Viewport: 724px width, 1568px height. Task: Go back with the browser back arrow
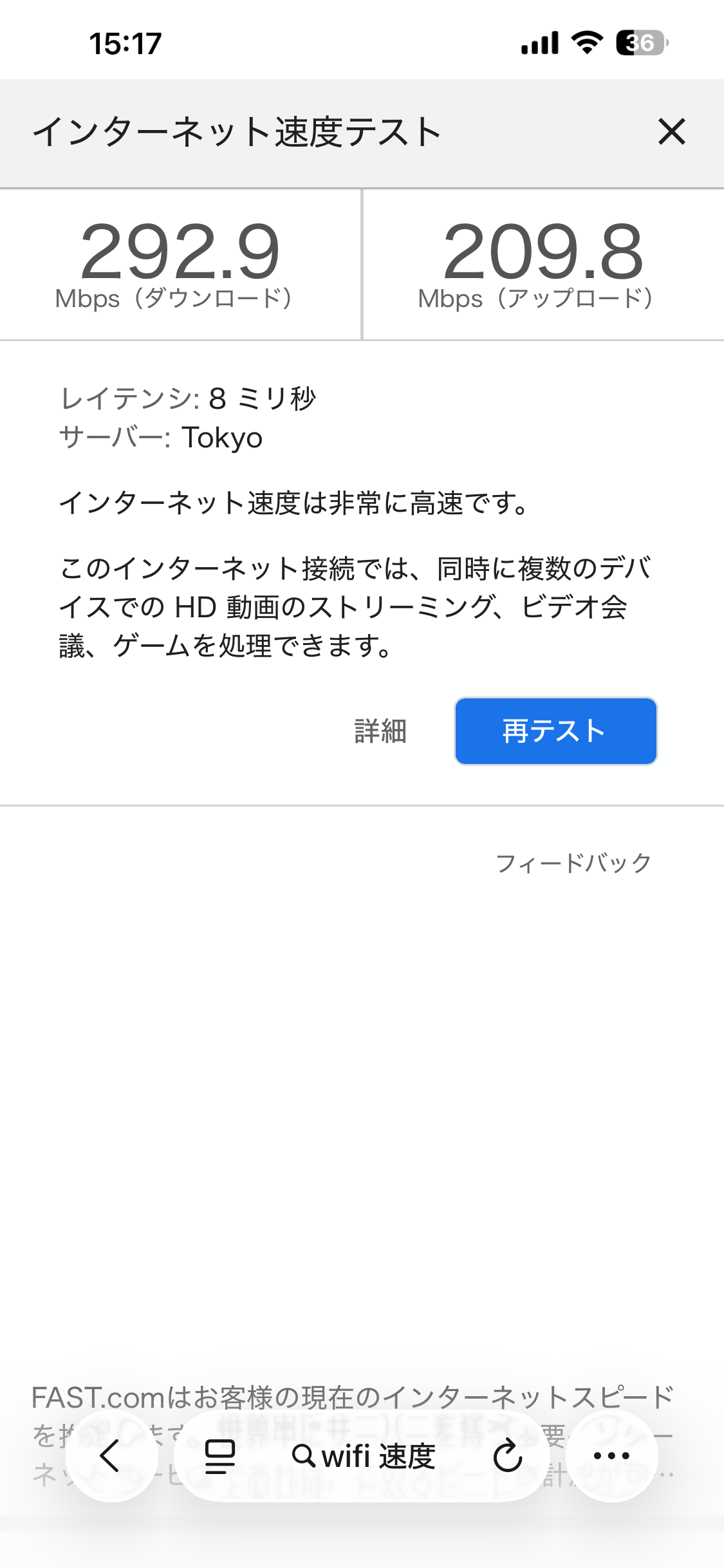click(111, 1455)
